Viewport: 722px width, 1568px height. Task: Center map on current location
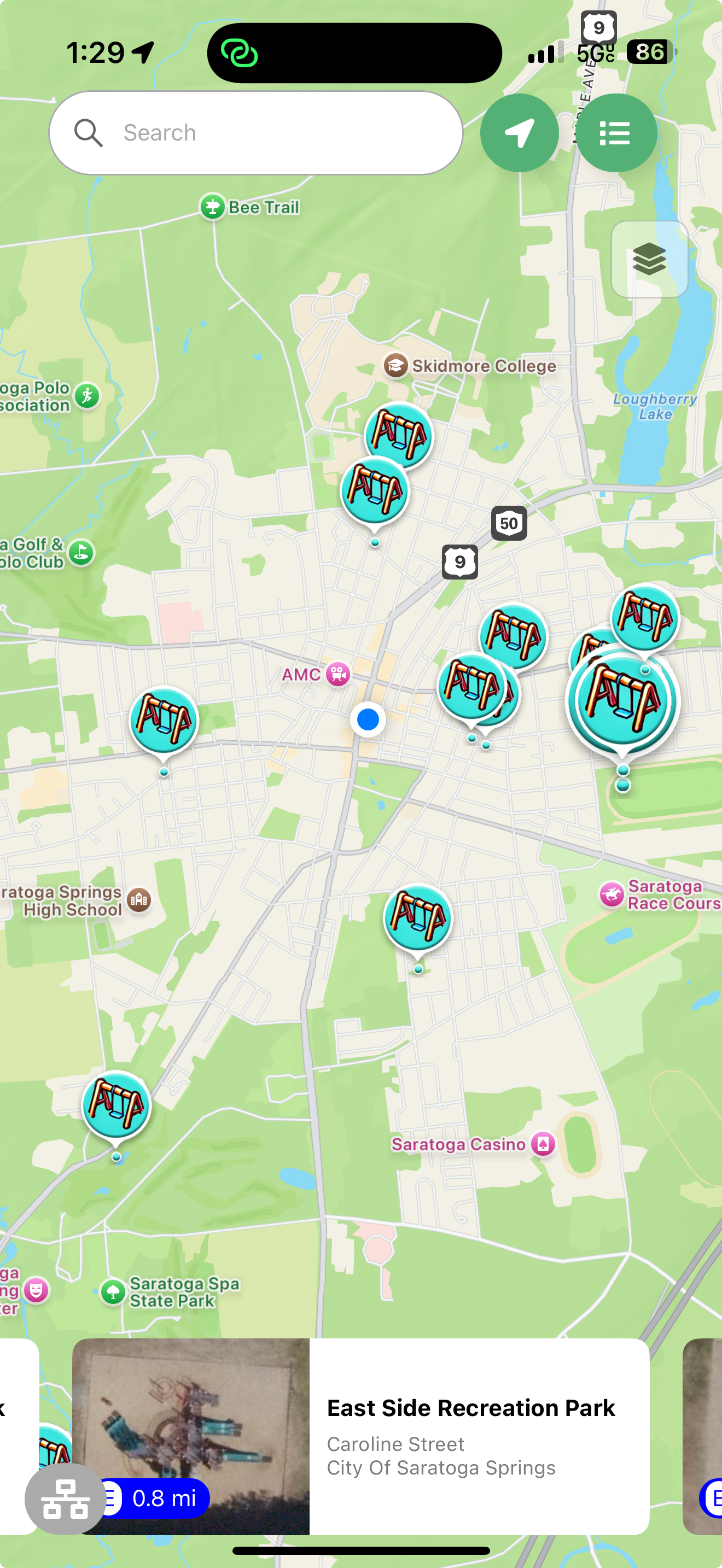(519, 133)
